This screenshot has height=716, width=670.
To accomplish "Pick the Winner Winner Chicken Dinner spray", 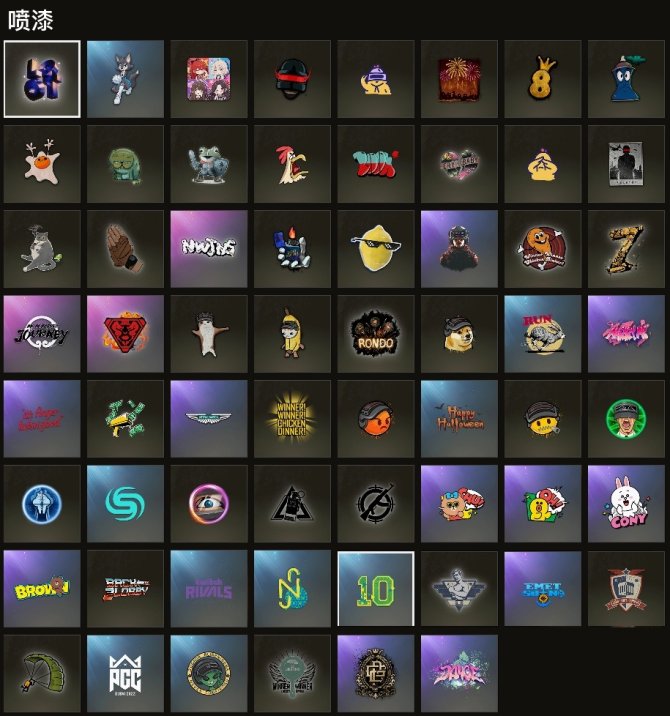I will pyautogui.click(x=292, y=418).
